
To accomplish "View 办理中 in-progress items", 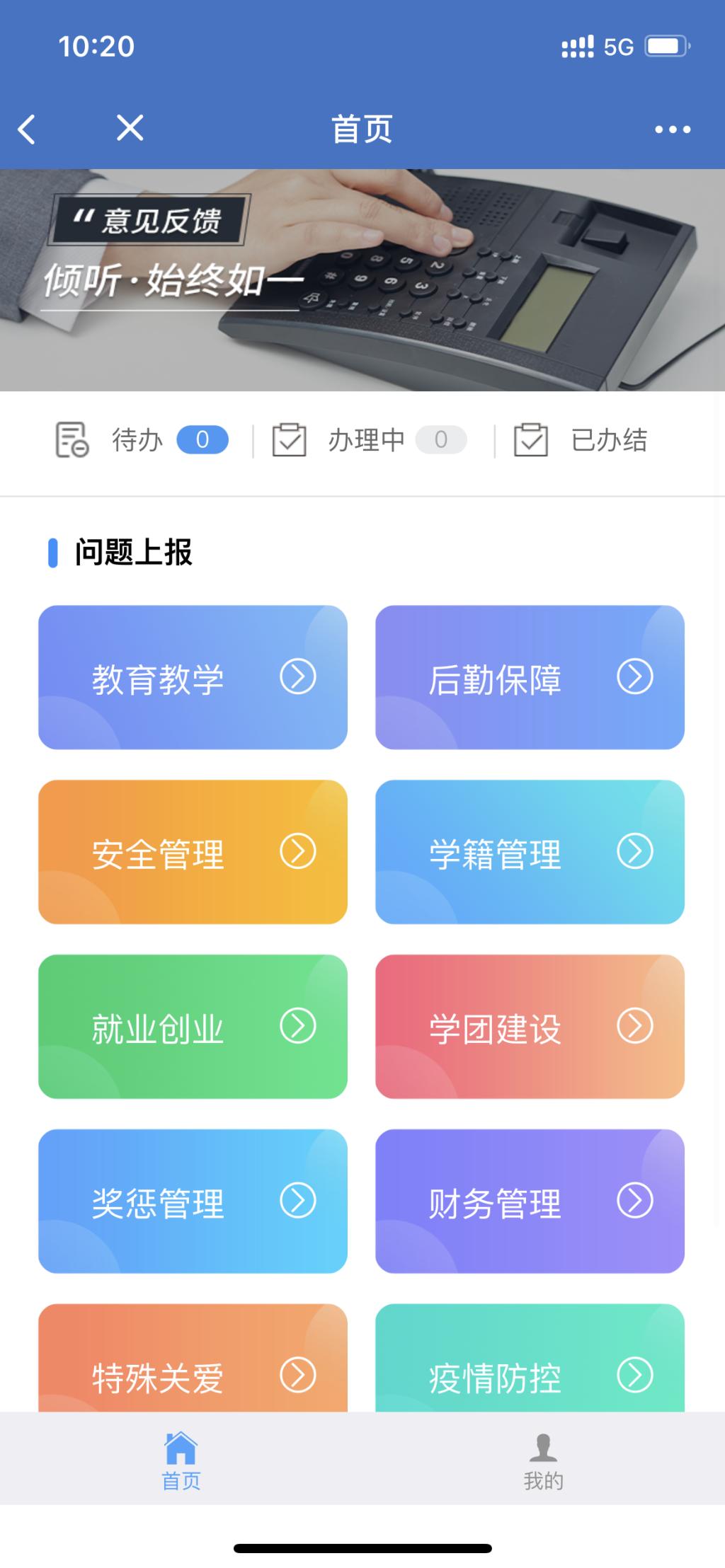I will point(370,440).
